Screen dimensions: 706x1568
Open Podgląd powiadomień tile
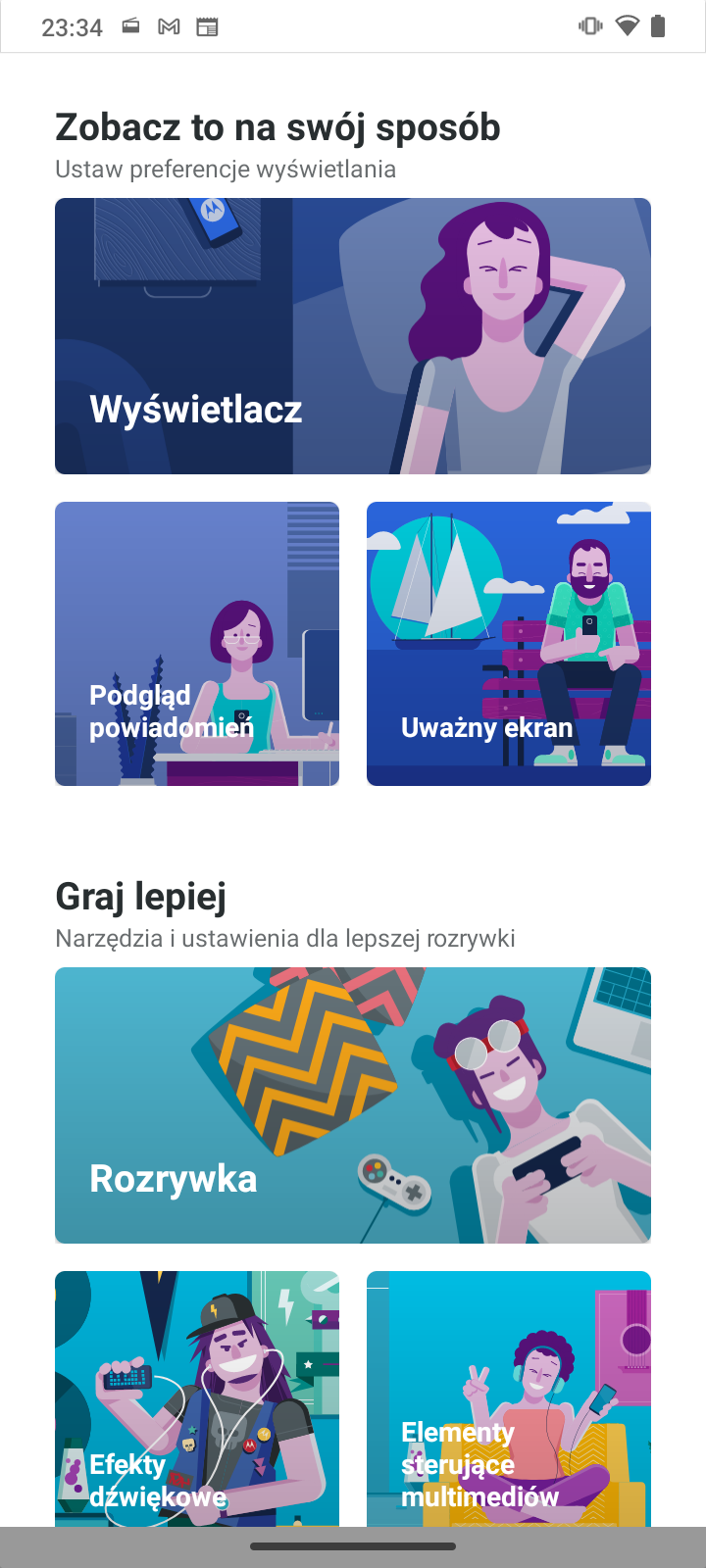coord(197,644)
